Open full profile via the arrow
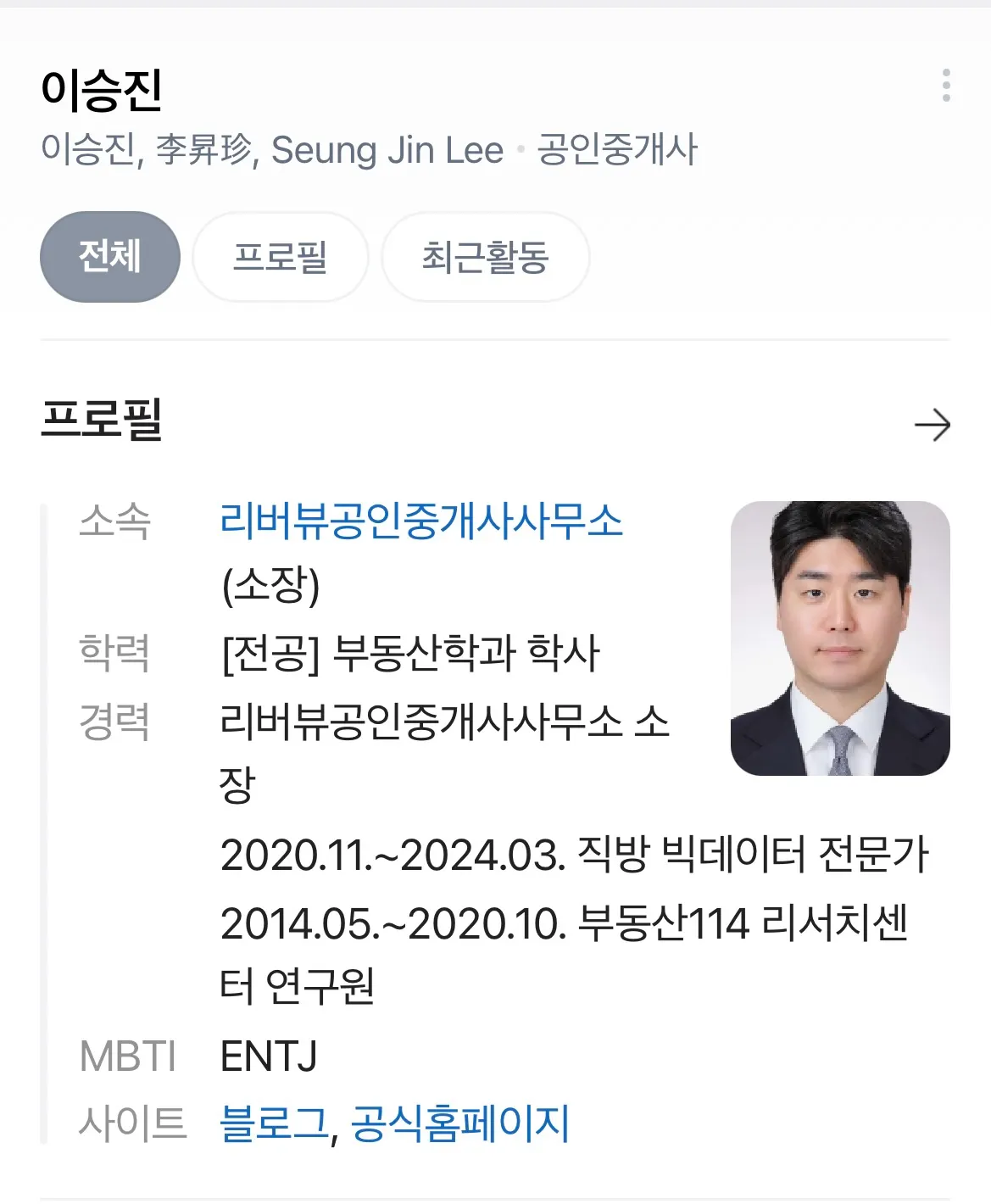This screenshot has height=1204, width=991. pyautogui.click(x=932, y=425)
